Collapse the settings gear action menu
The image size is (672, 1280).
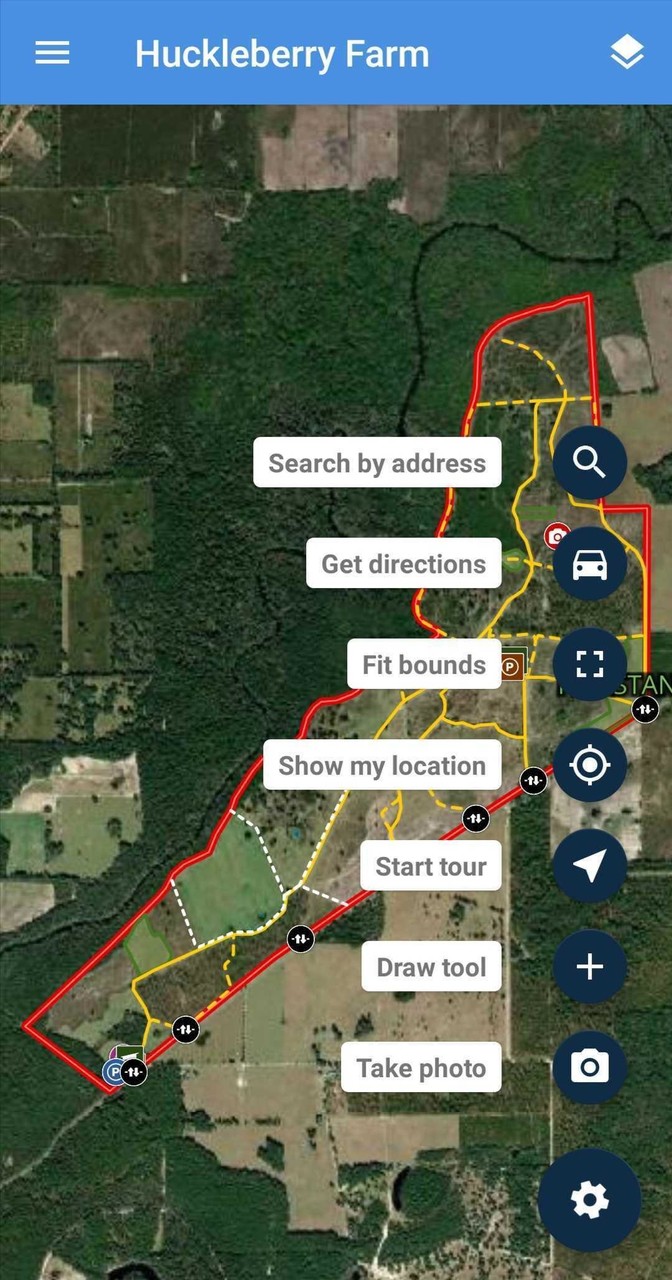[590, 1200]
